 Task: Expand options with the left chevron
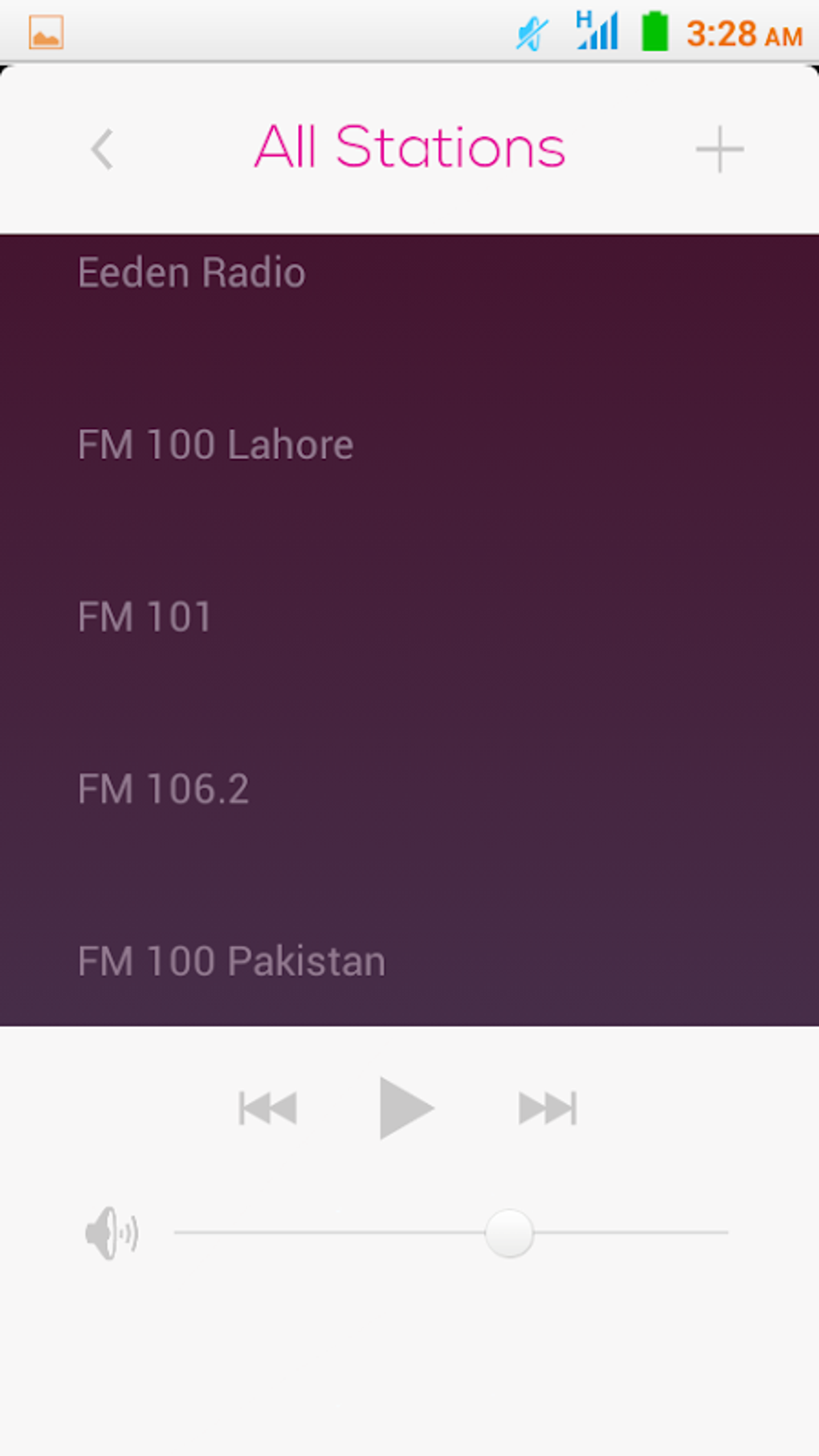(102, 149)
